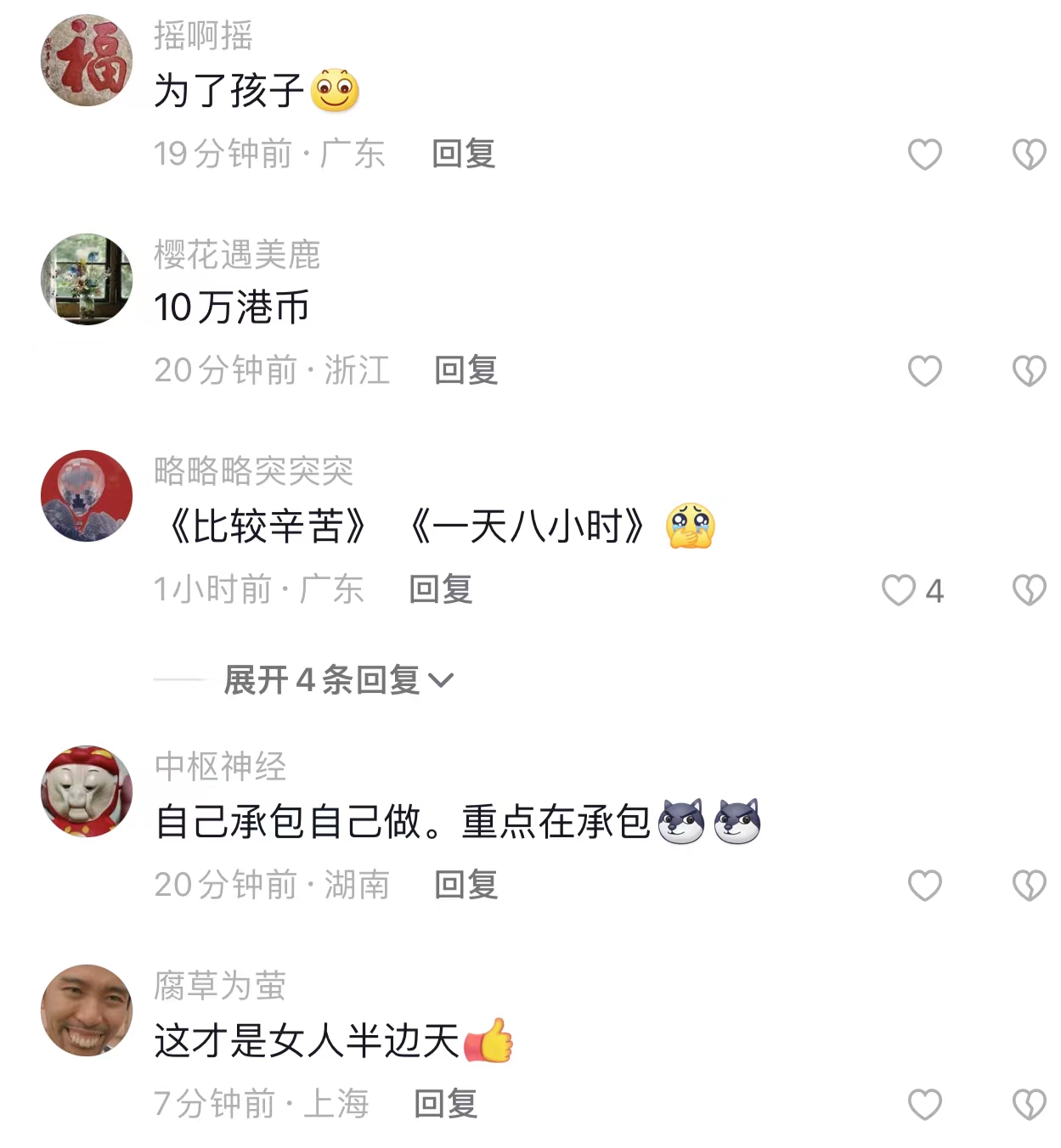Expand 展开4条回复 replies
1061x1148 pixels.
click(x=338, y=680)
